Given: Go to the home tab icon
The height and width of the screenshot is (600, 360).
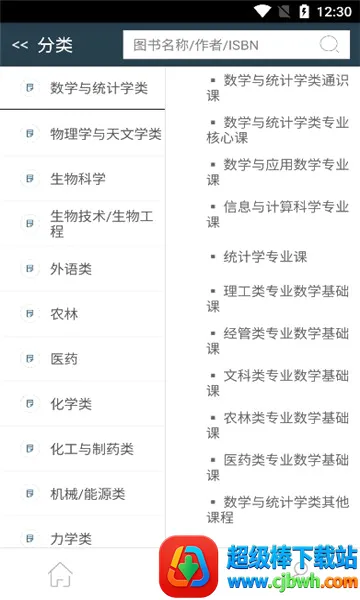Looking at the screenshot, I should tap(60, 574).
